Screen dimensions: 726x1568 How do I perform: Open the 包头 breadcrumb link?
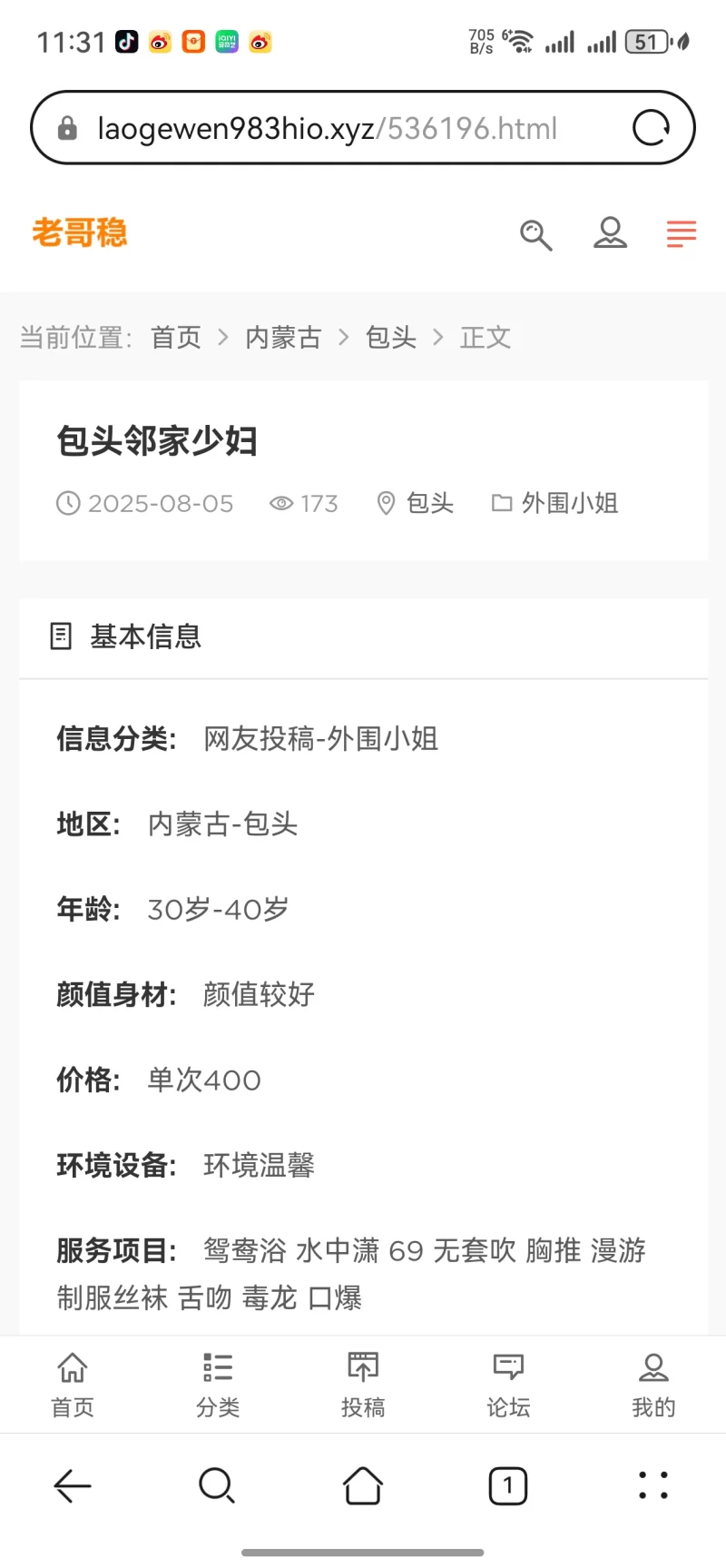[391, 338]
